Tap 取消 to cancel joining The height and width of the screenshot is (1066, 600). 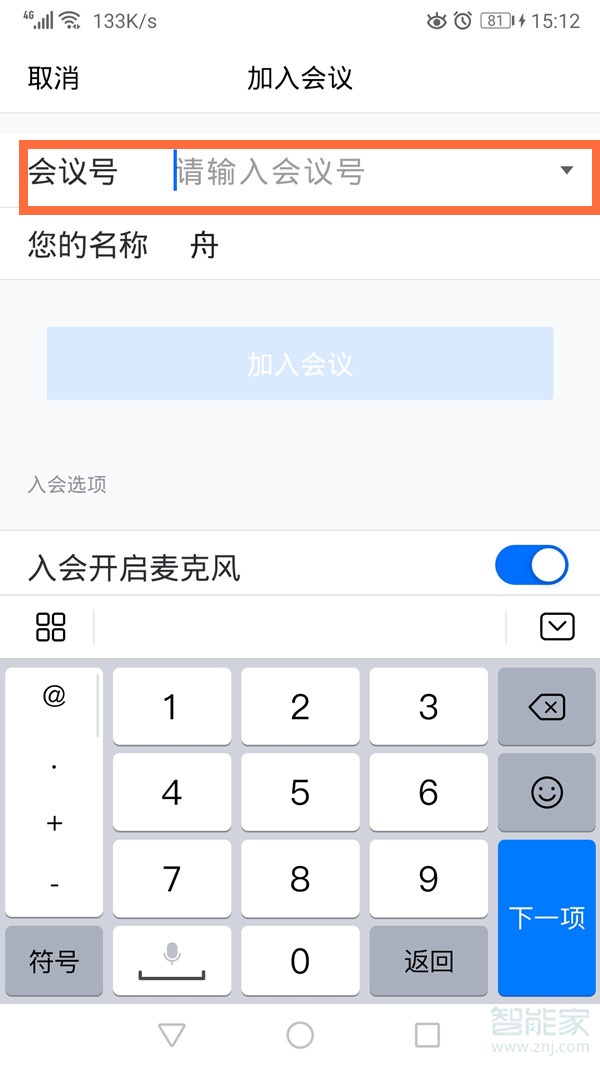tap(53, 78)
